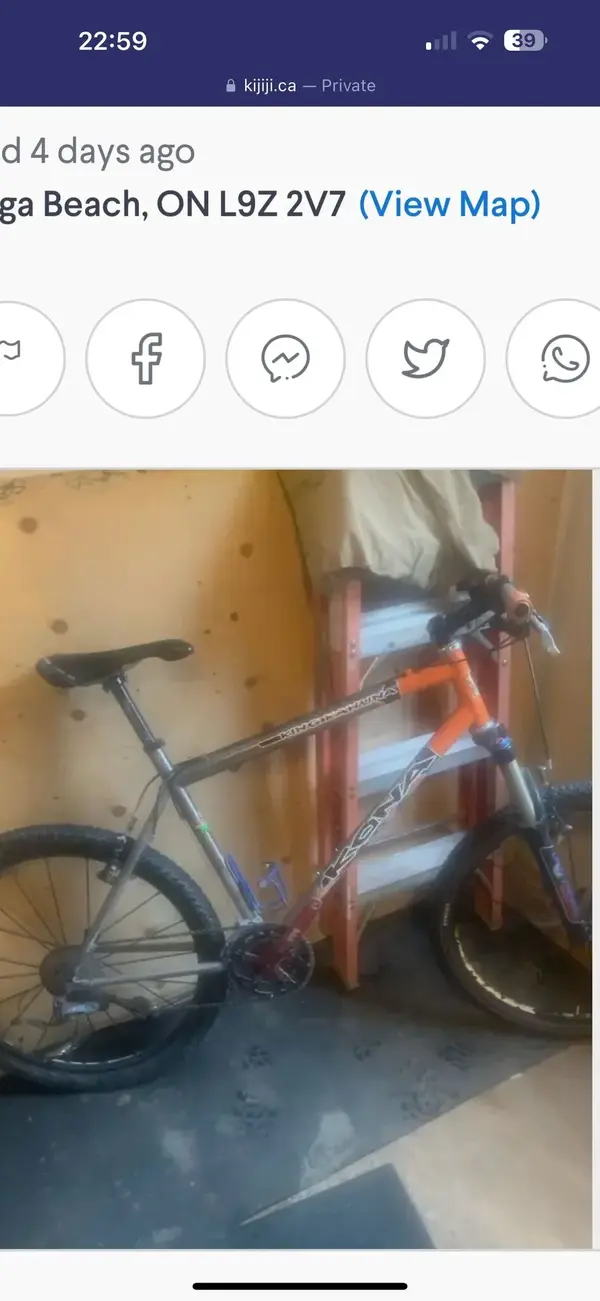Share listing via WhatsApp
600x1301 pixels.
pyautogui.click(x=560, y=358)
